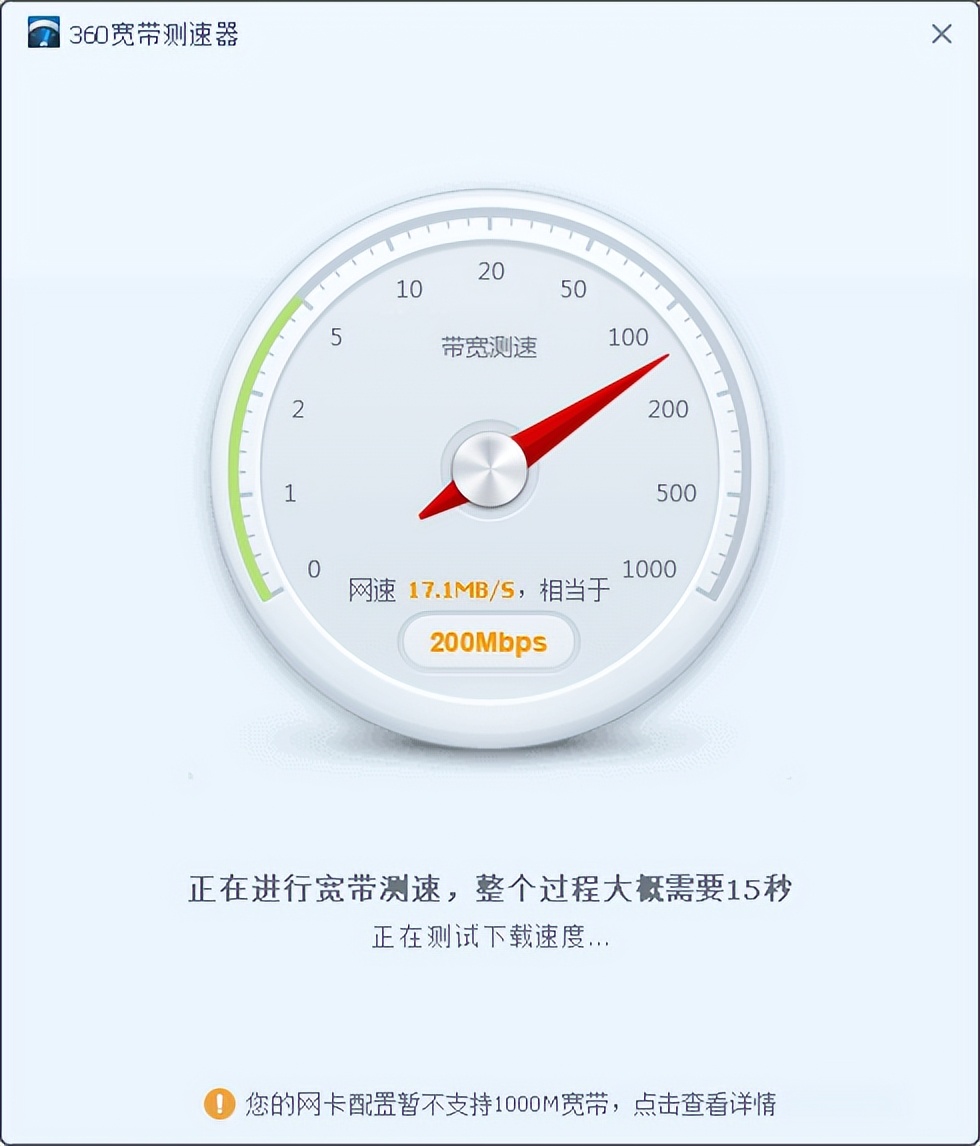This screenshot has height=1146, width=980.
Task: Click the 0 mark on the dial
Action: click(x=316, y=569)
